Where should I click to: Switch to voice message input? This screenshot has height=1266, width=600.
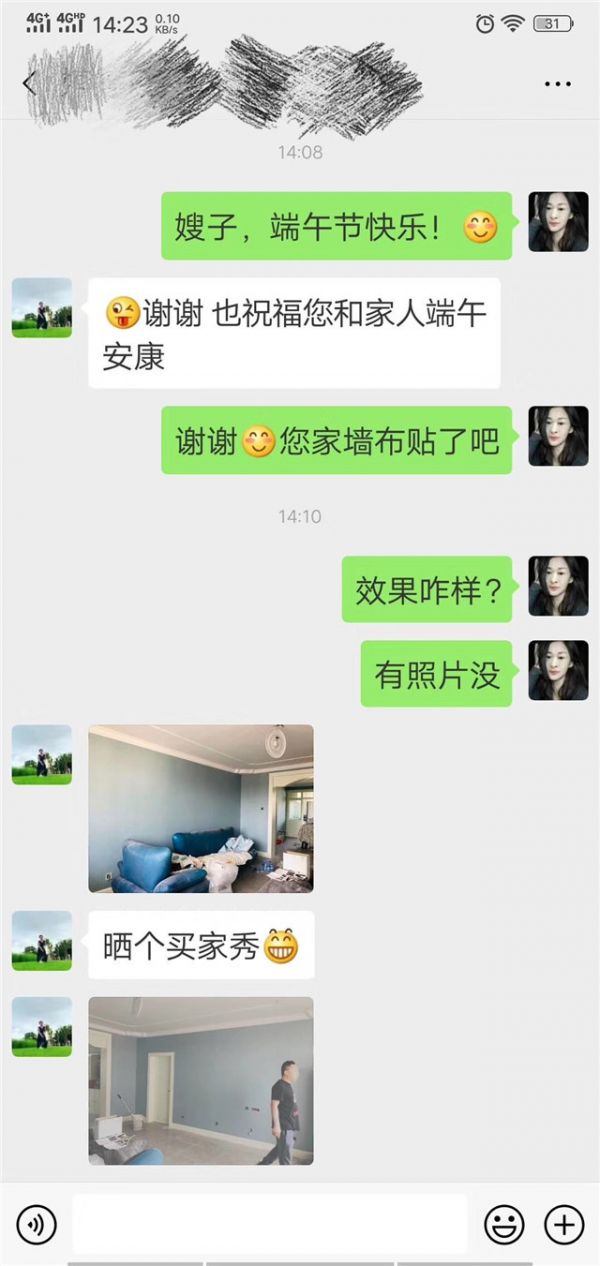(37, 1223)
